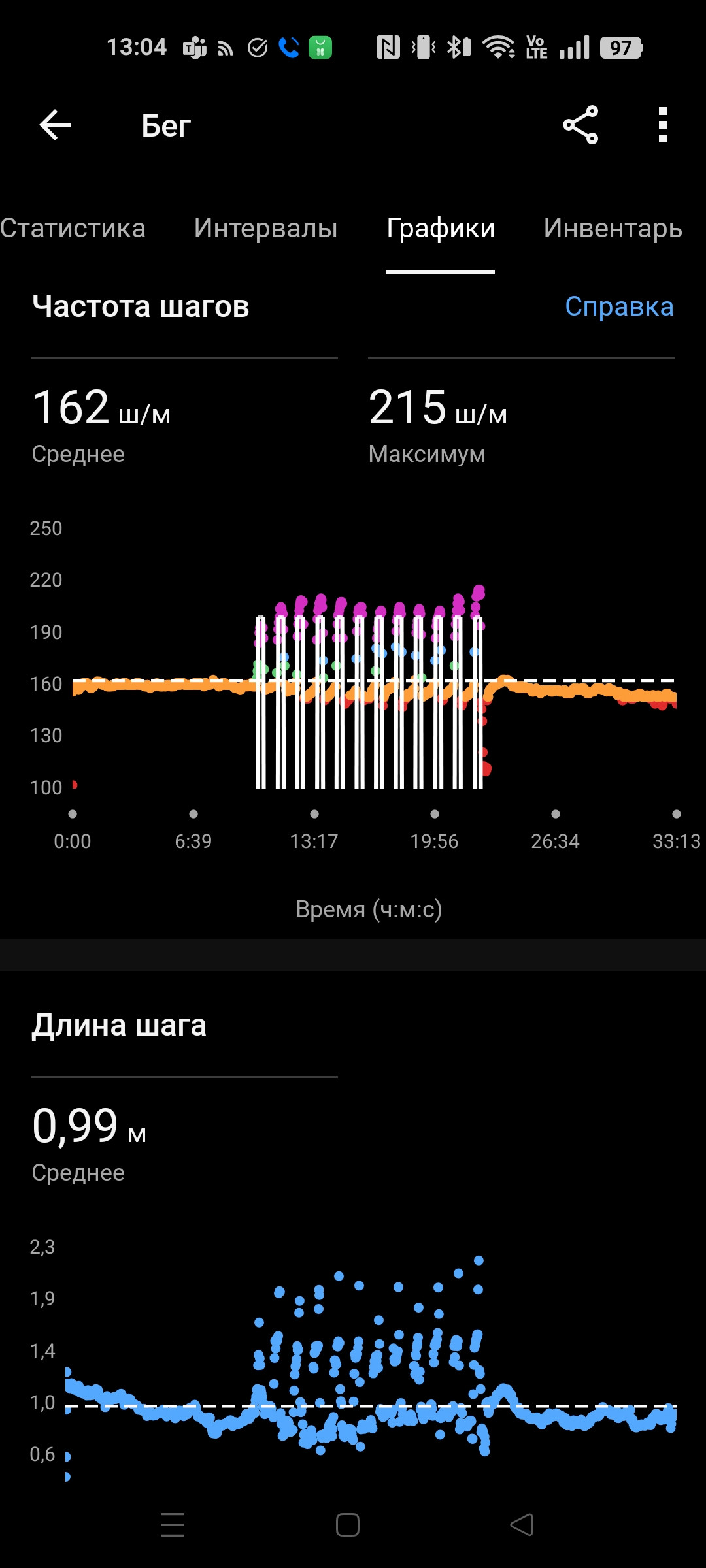
Task: Switch to the Статистика tab
Action: [73, 228]
